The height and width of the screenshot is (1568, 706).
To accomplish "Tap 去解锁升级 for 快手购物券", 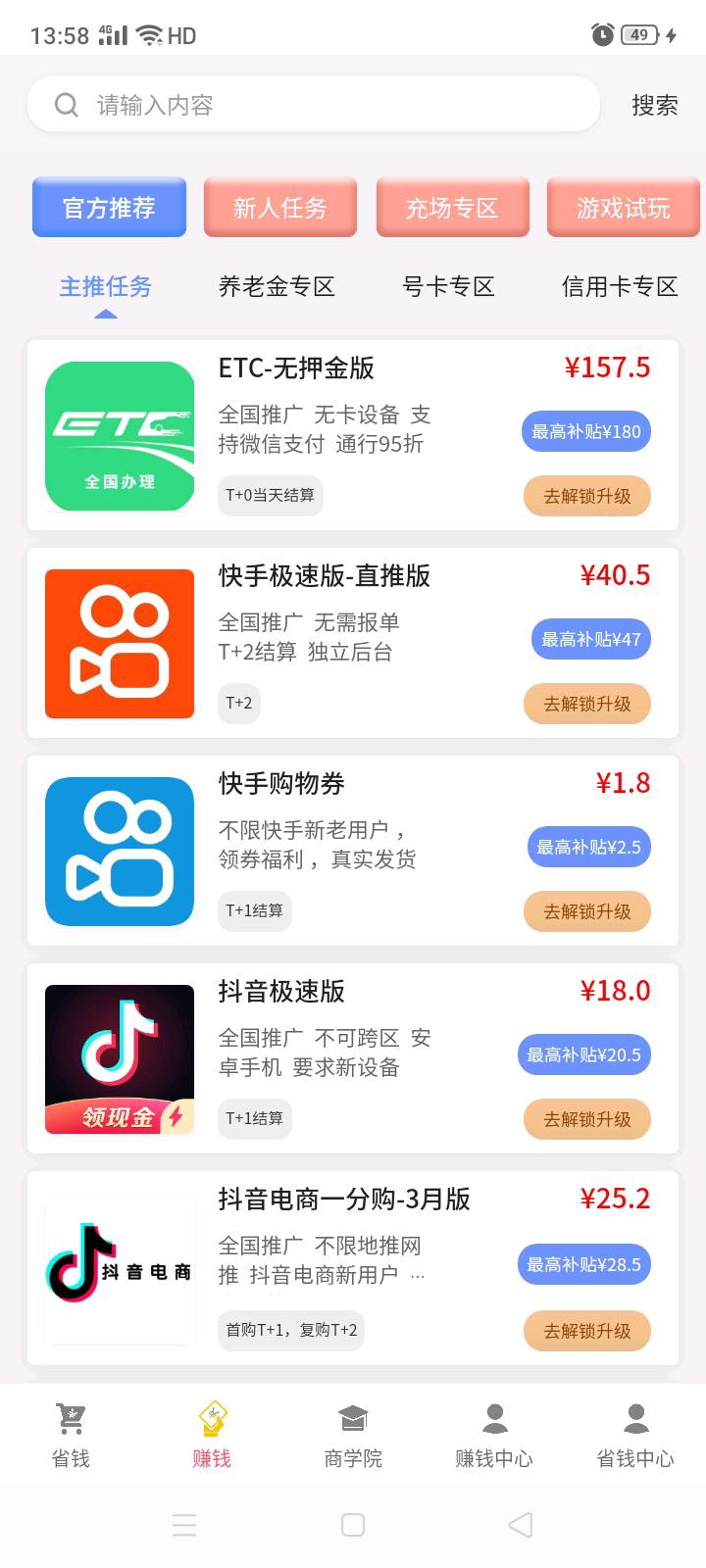I will point(587,911).
